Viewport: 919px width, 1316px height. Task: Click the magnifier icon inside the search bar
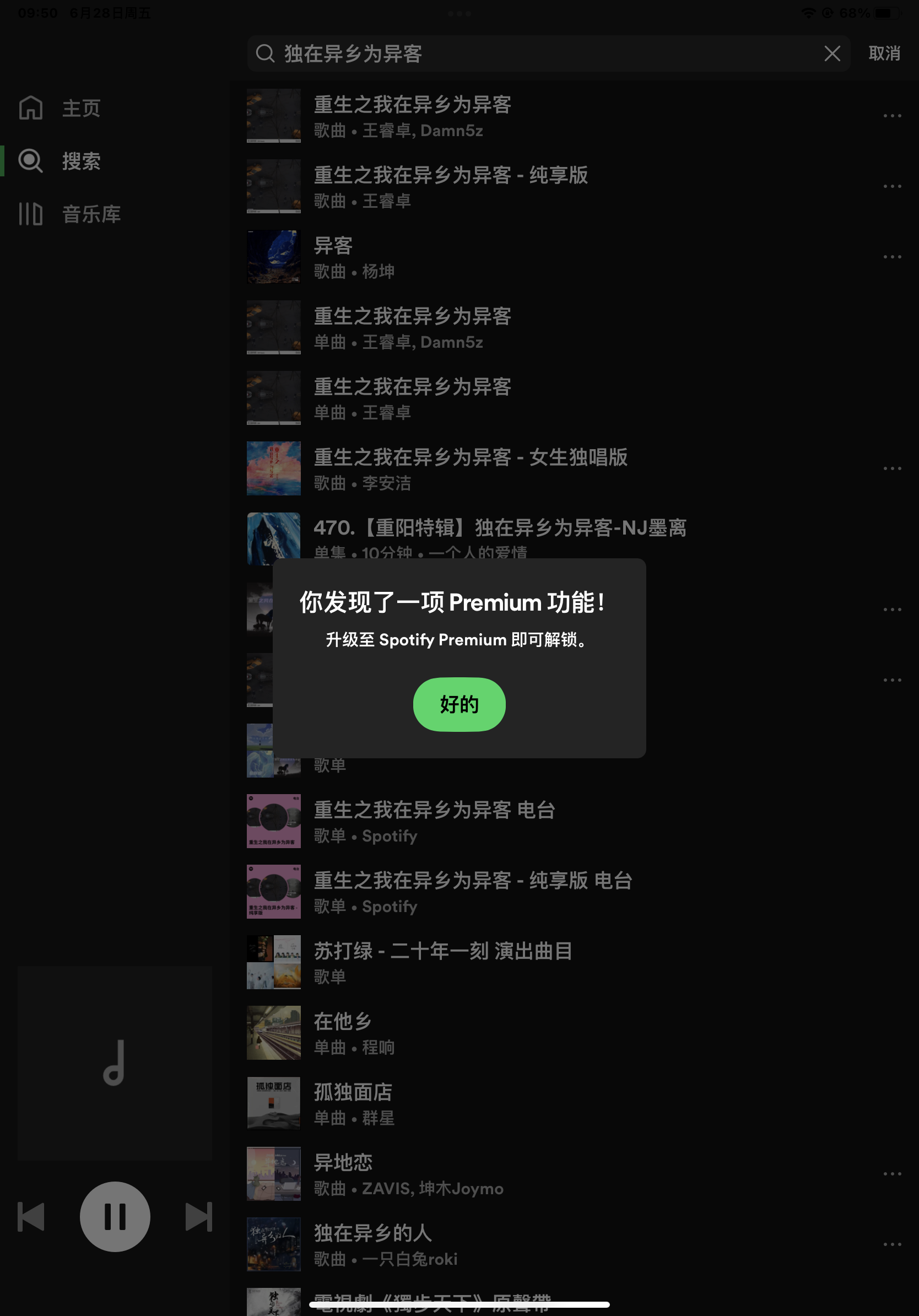click(264, 54)
